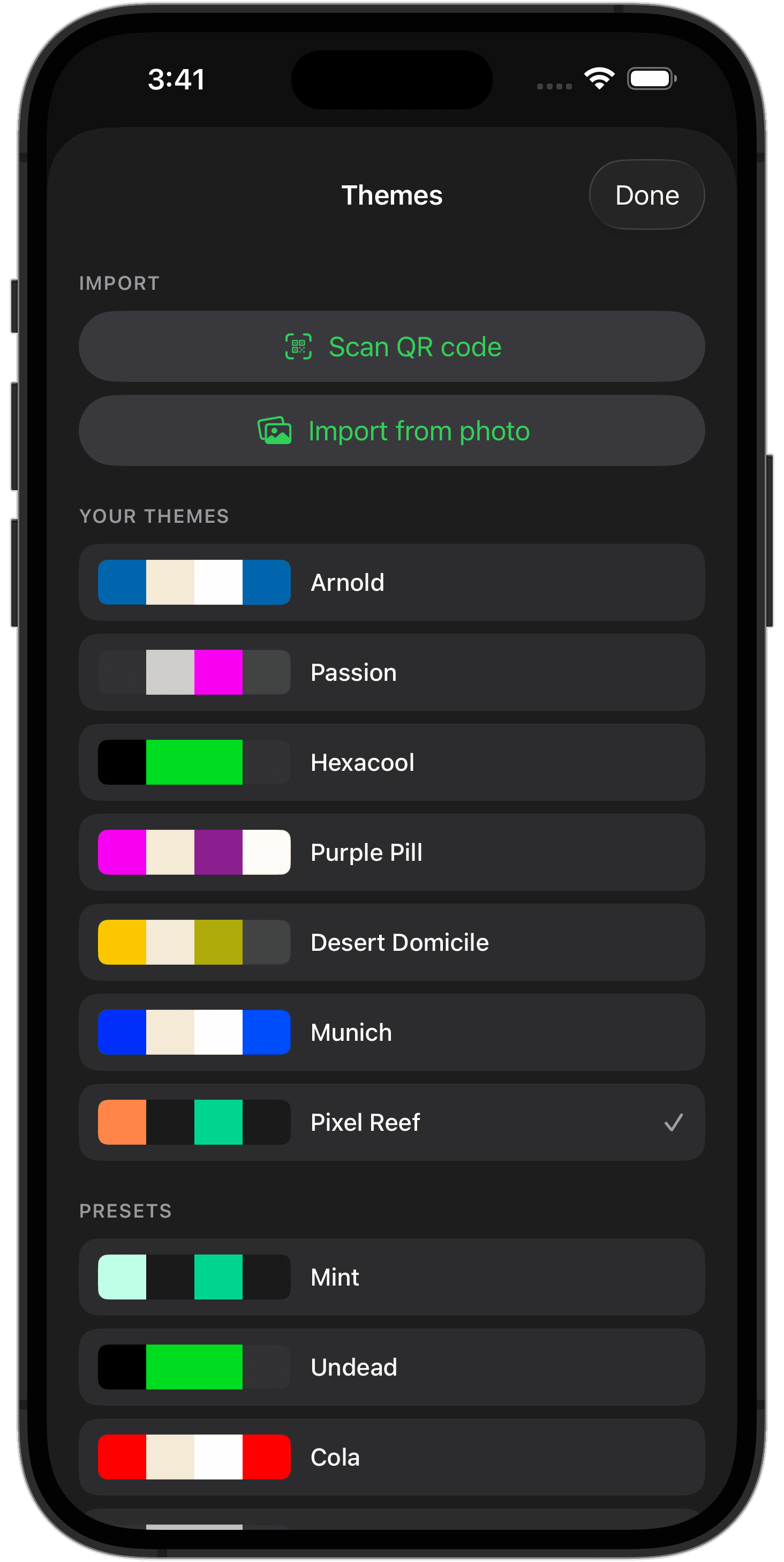Tap the selected Pixel Reef theme

pyautogui.click(x=391, y=1122)
